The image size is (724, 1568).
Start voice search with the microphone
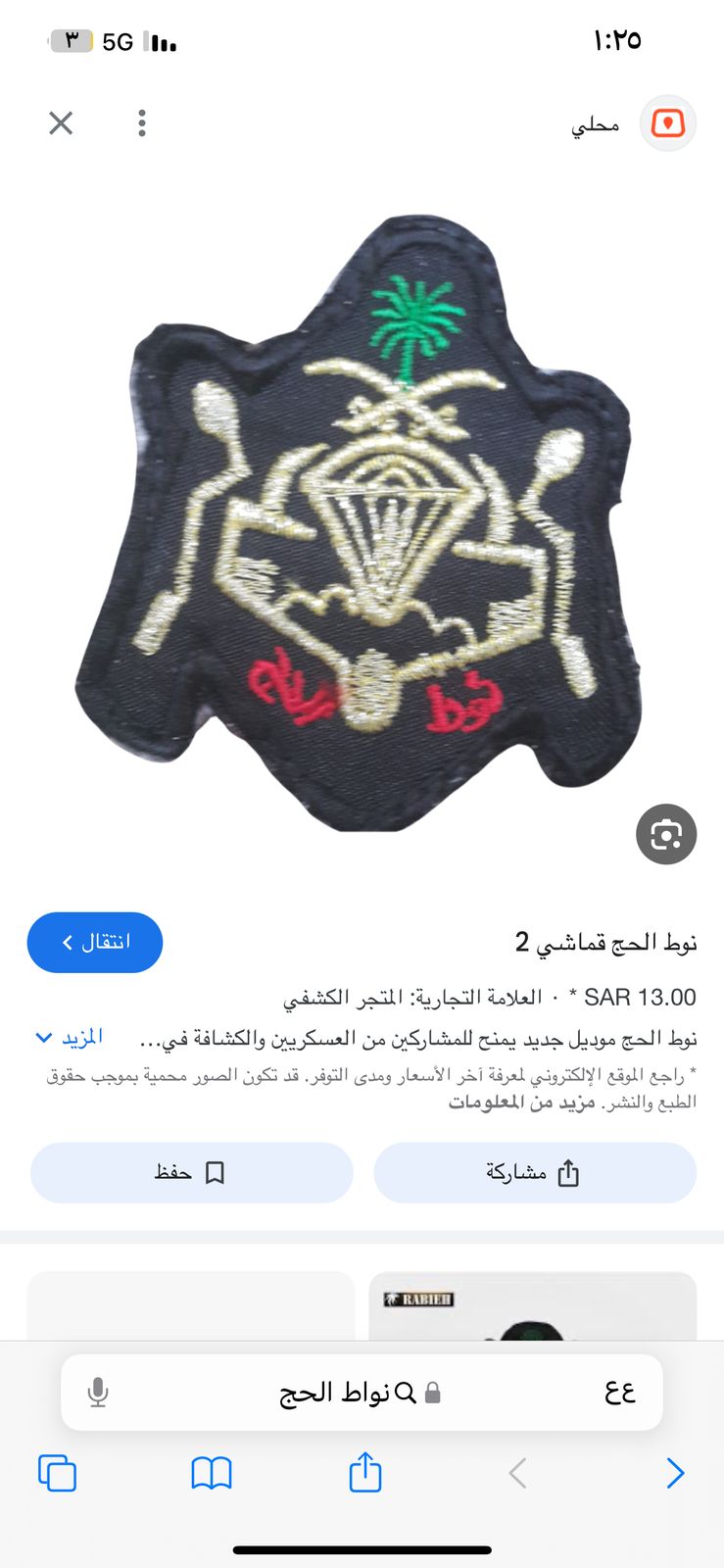click(x=97, y=1393)
